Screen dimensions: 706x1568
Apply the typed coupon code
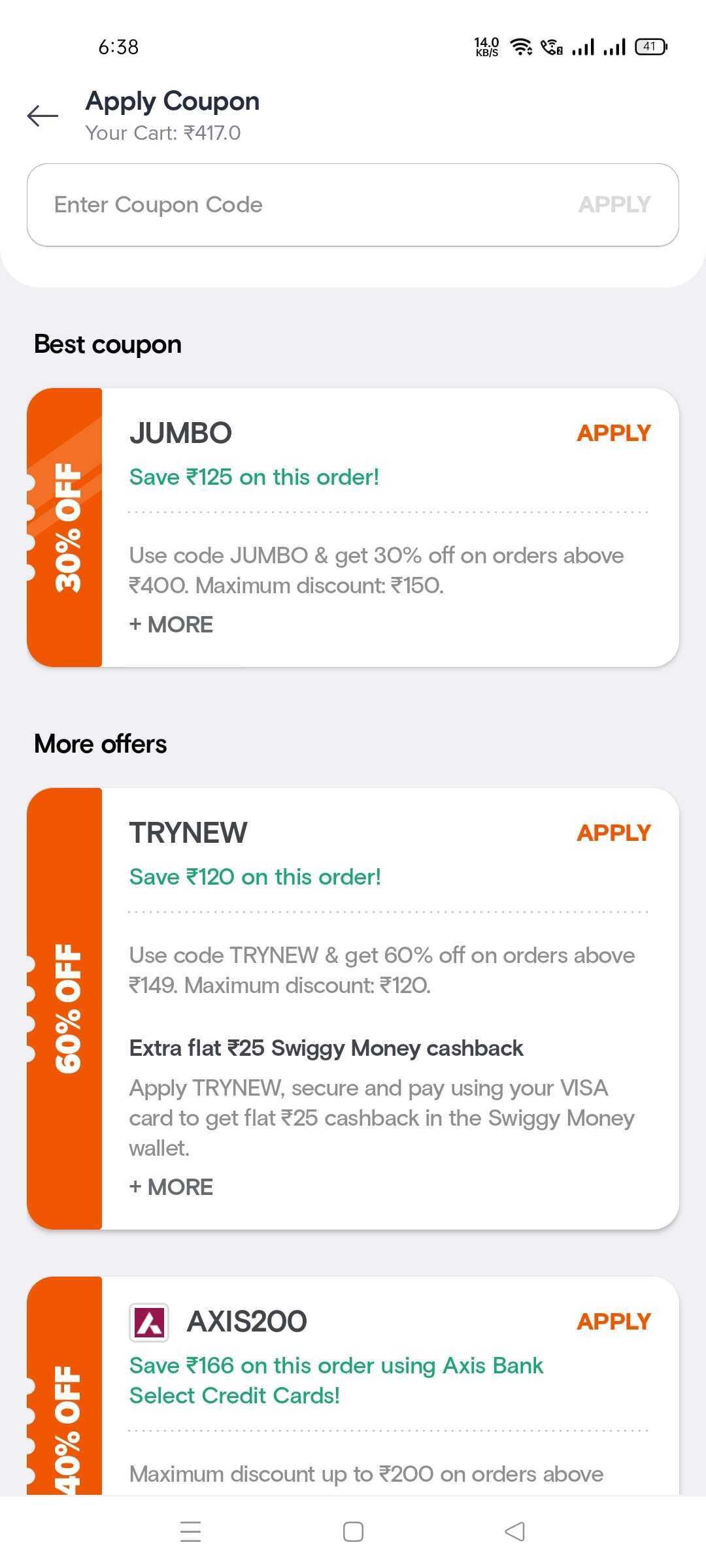pyautogui.click(x=614, y=205)
